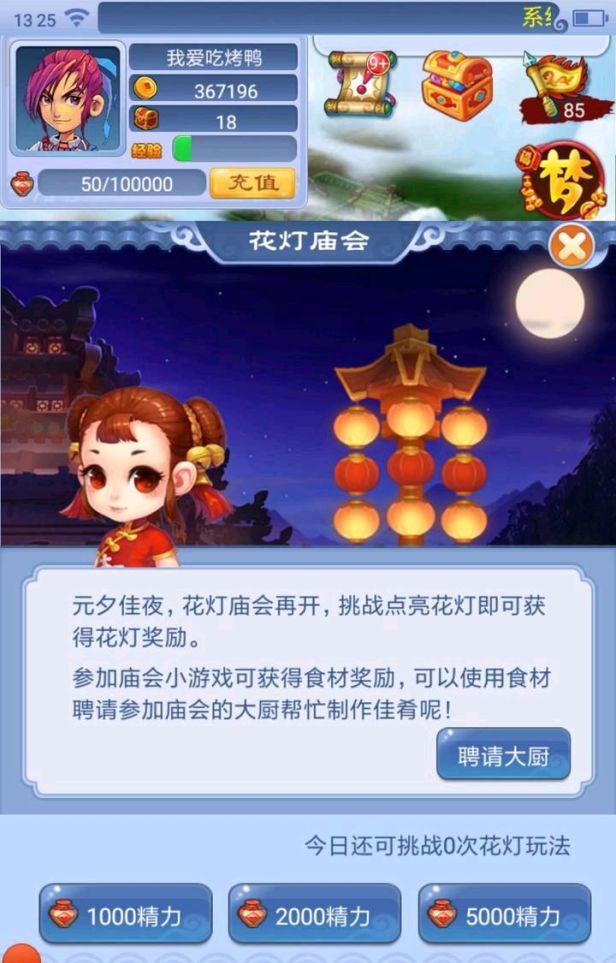Open the player avatar profile
This screenshot has height=963, width=616.
pos(67,100)
